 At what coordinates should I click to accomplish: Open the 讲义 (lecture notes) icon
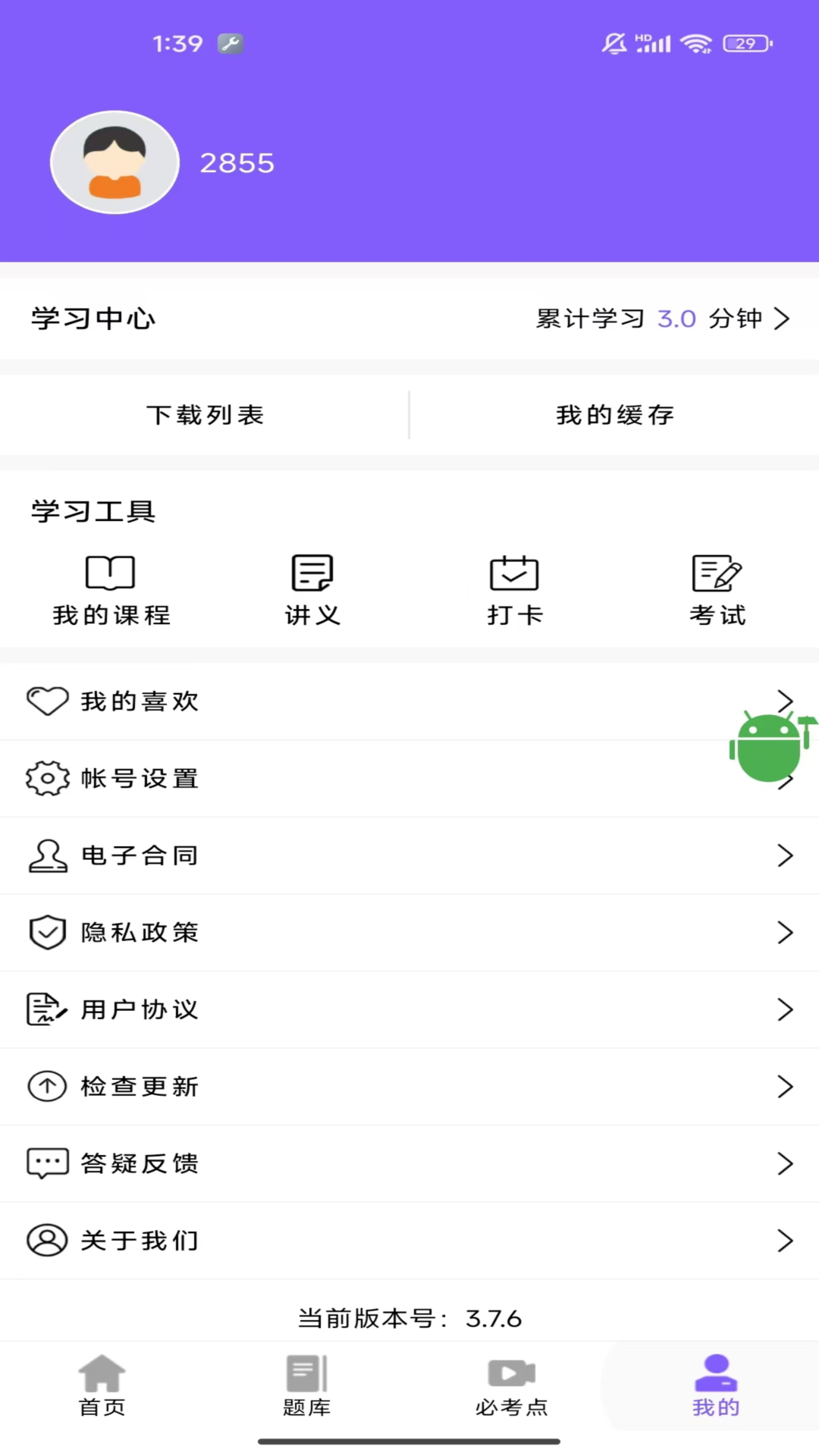click(x=312, y=574)
